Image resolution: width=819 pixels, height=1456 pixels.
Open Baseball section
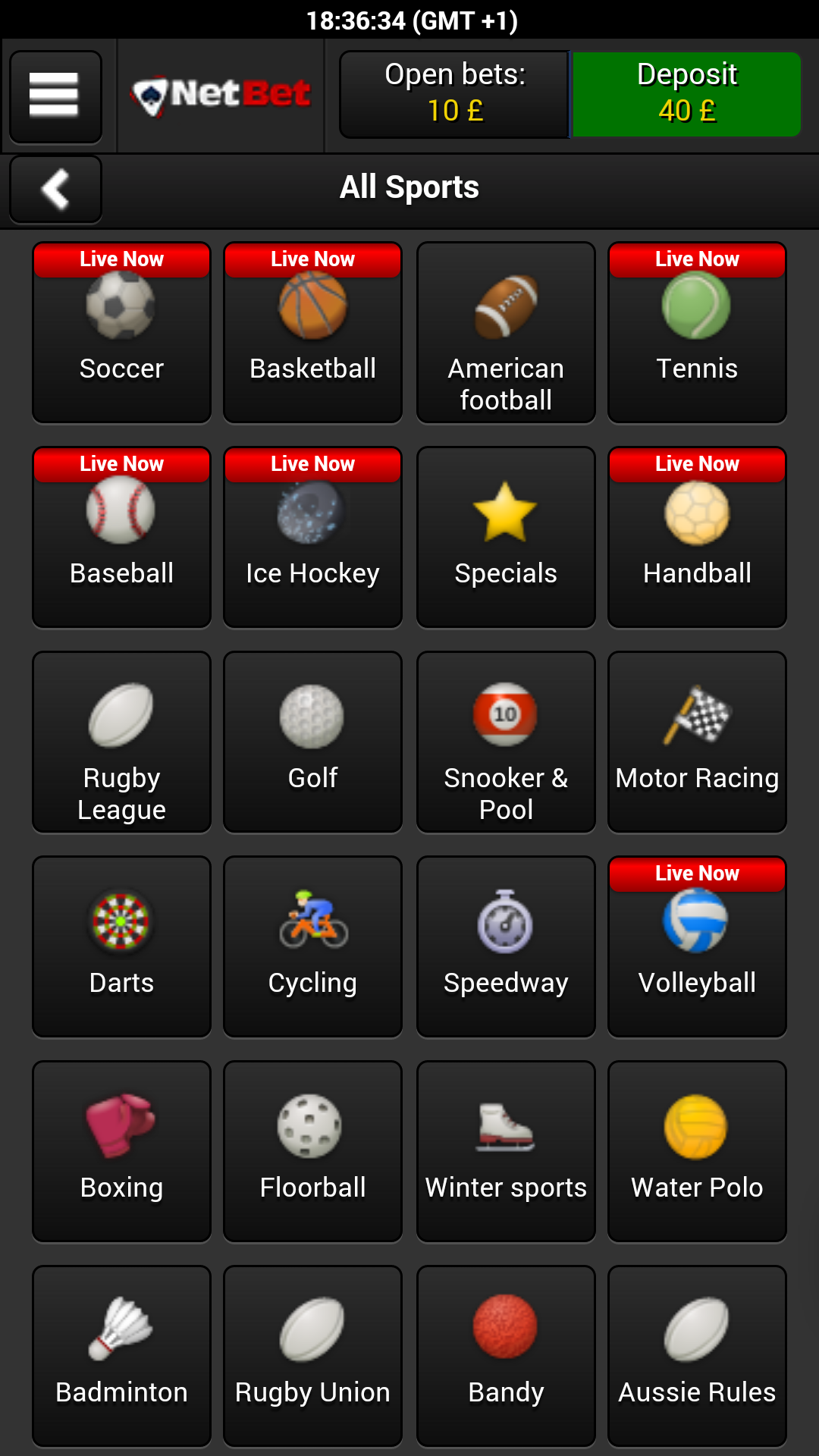(121, 538)
